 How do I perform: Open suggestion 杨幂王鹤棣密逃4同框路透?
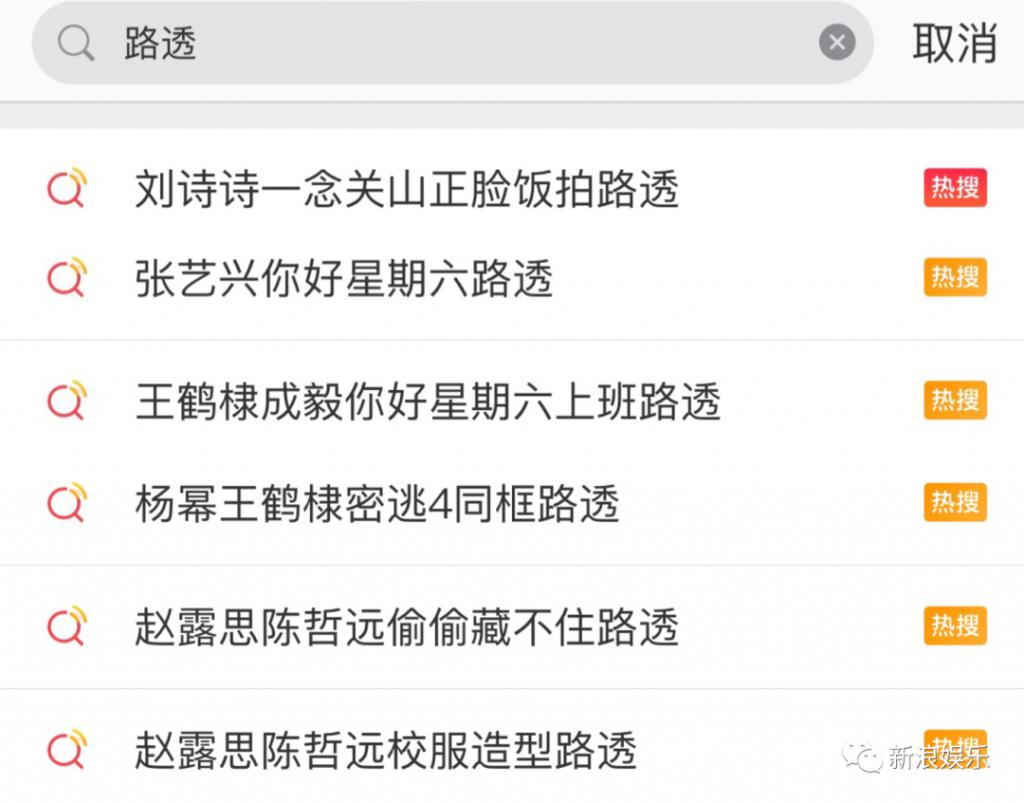pos(377,504)
